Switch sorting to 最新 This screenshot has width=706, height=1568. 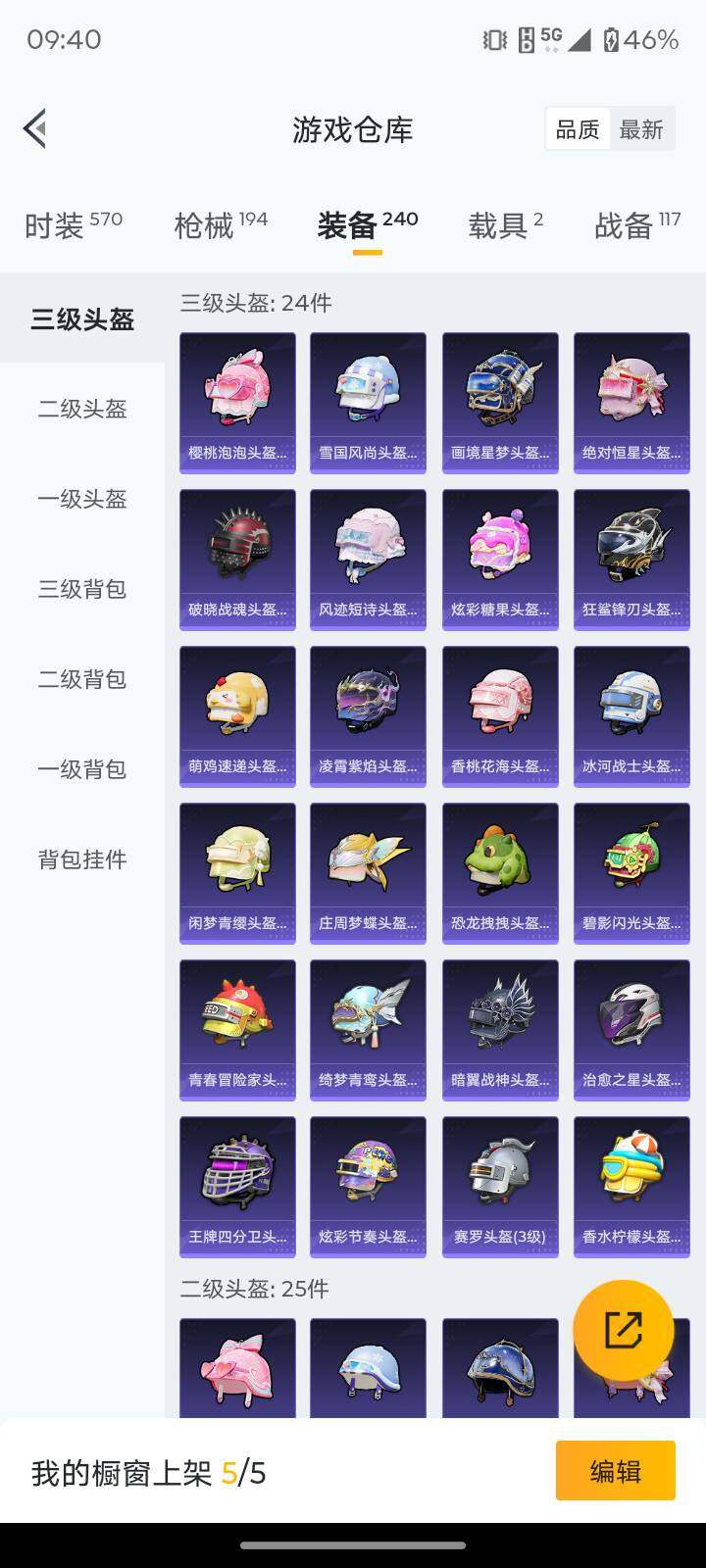tap(642, 128)
